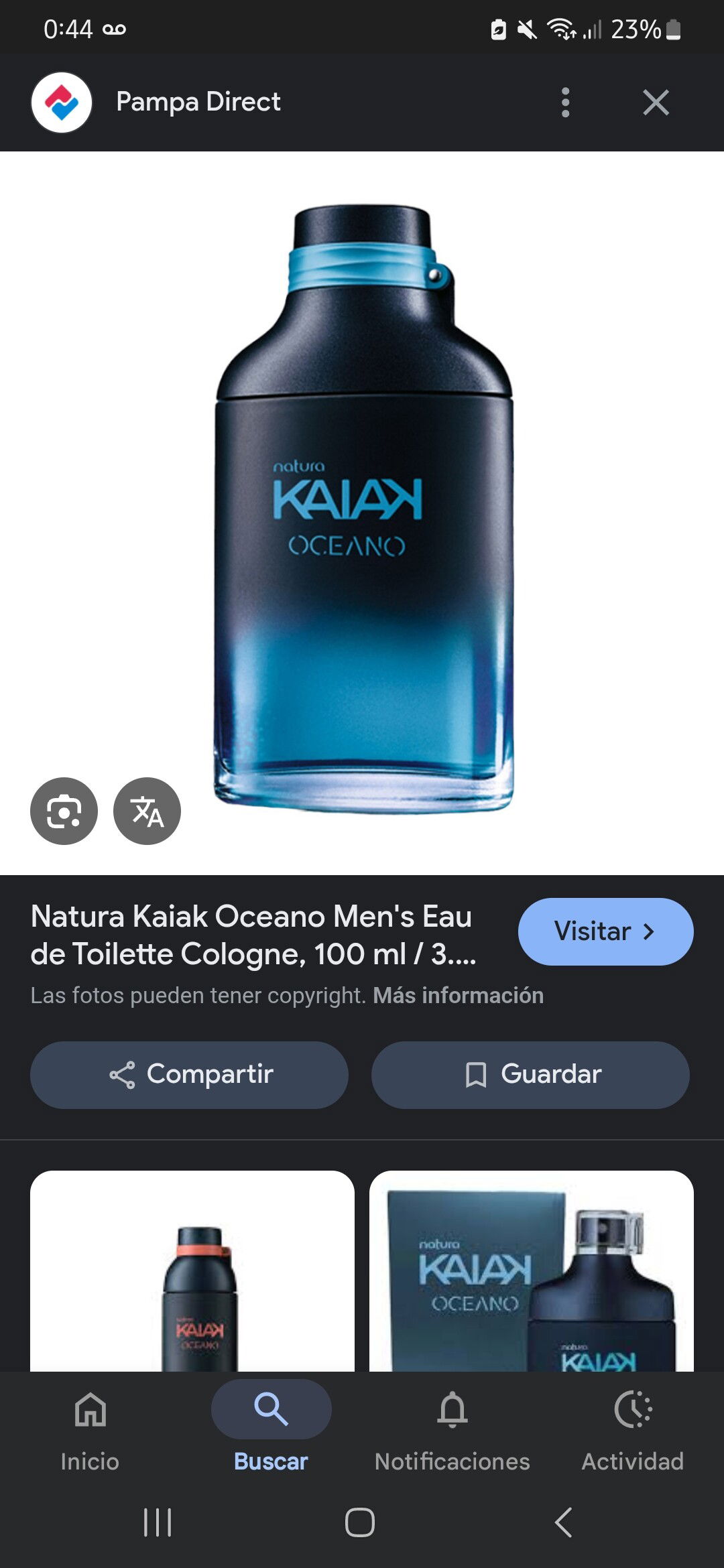Visit the Pampa Direct page

pos(605,931)
